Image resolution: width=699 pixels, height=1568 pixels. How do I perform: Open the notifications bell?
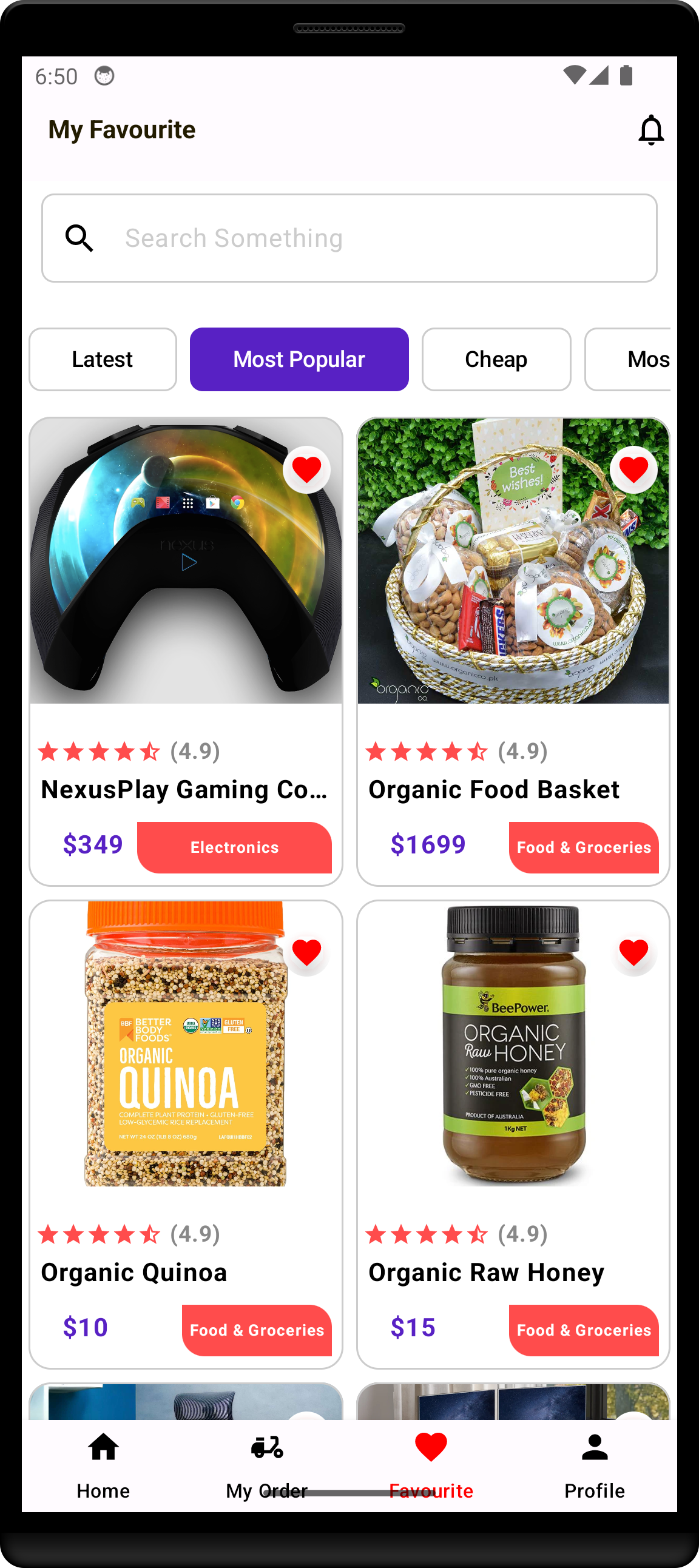650,130
